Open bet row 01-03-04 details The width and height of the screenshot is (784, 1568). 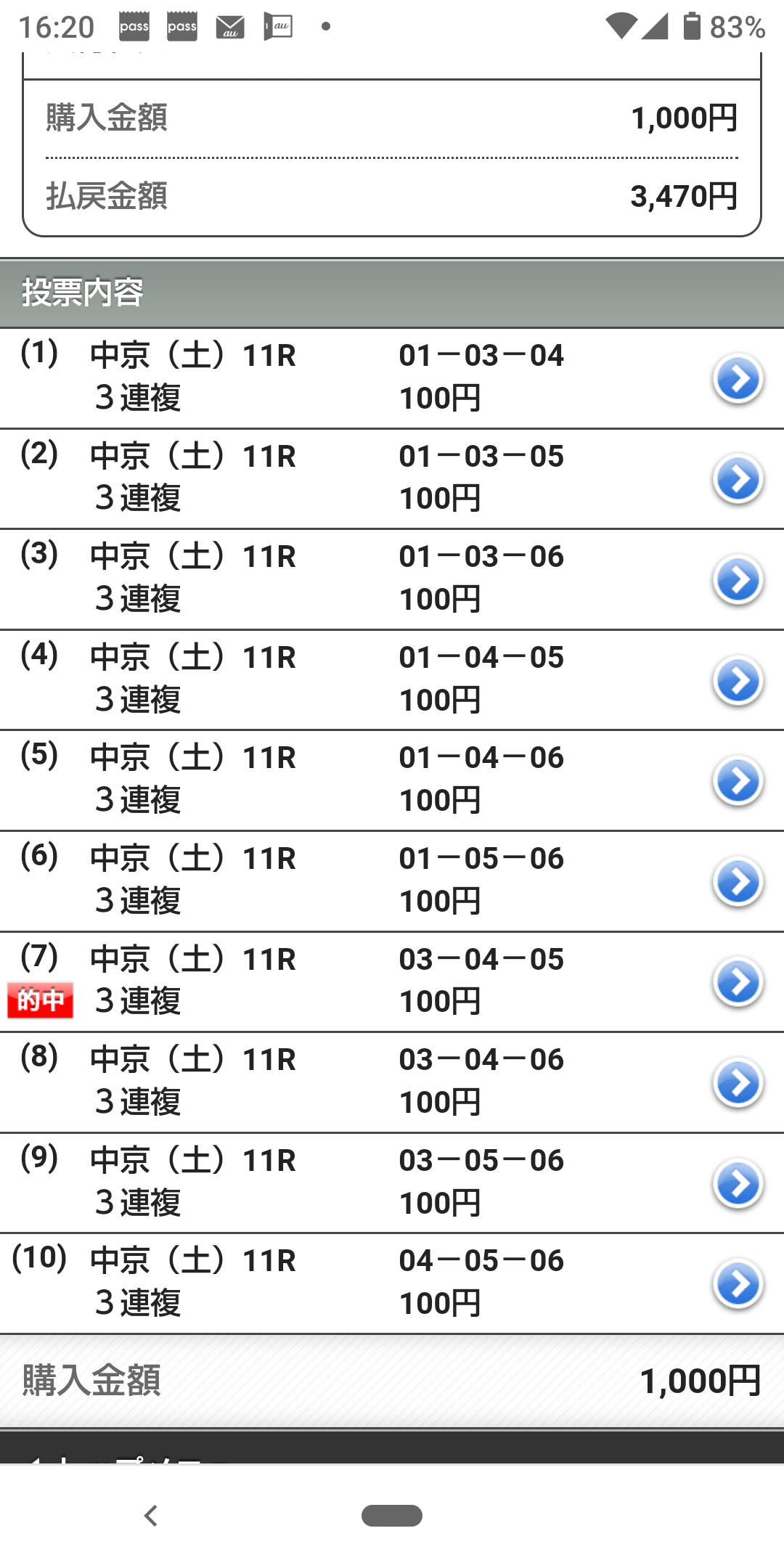coord(738,378)
